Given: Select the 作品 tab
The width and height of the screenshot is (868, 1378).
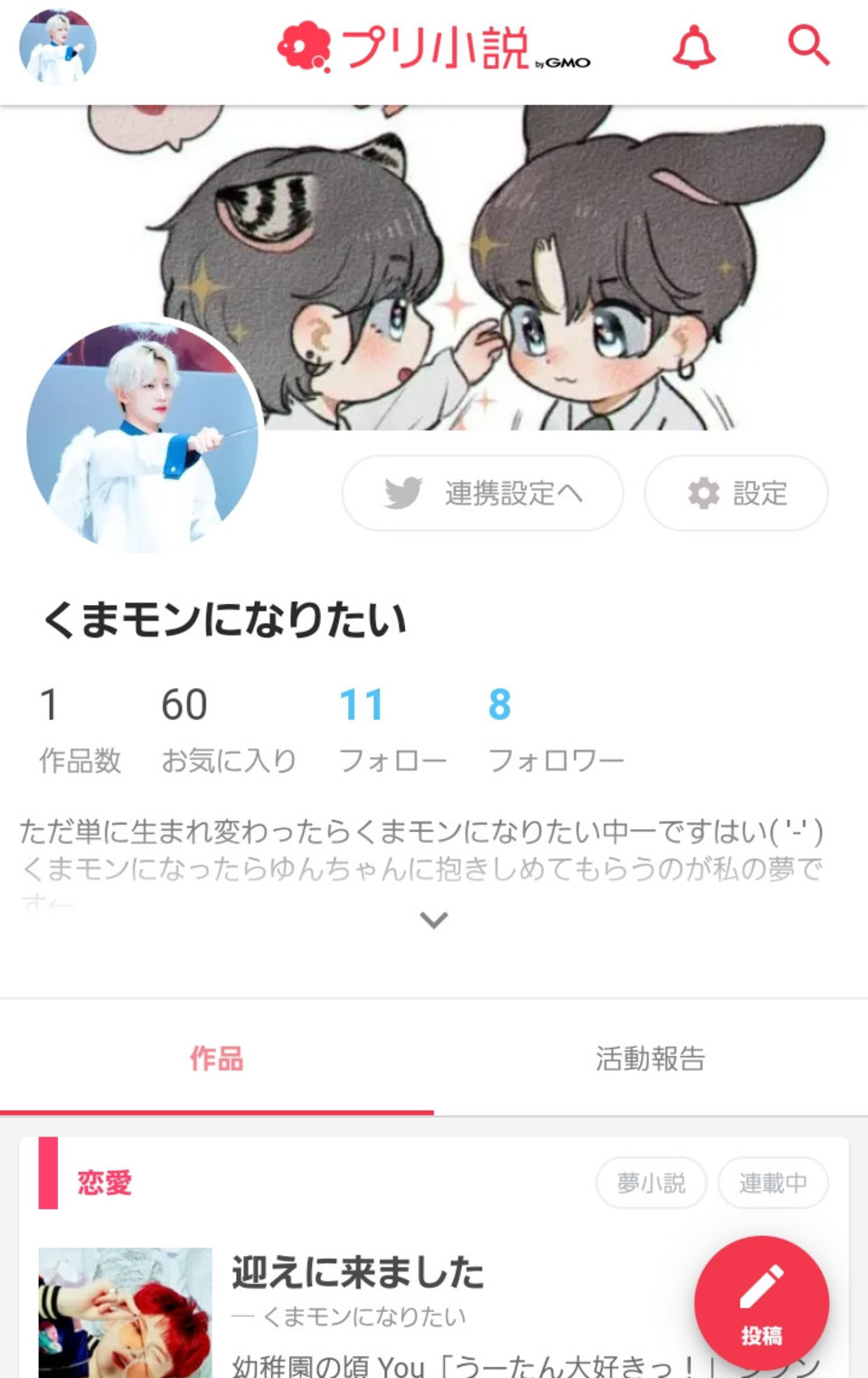Looking at the screenshot, I should coord(217,1058).
